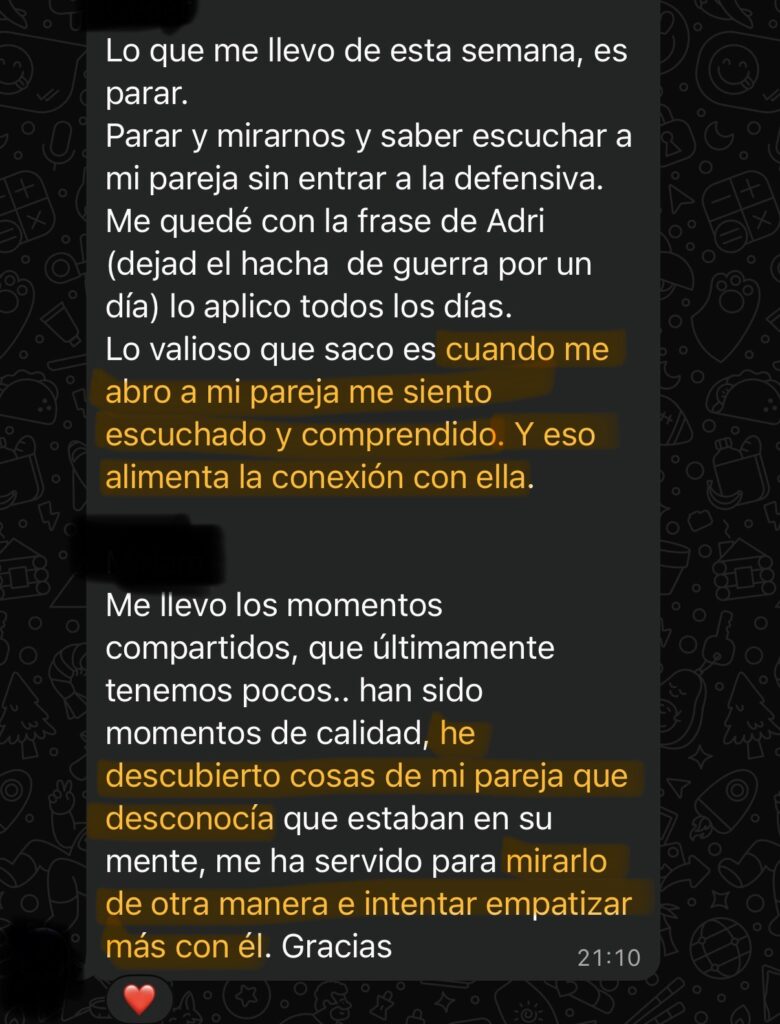Open the heart reaction under the message
This screenshot has width=780, height=1024.
pos(139,999)
